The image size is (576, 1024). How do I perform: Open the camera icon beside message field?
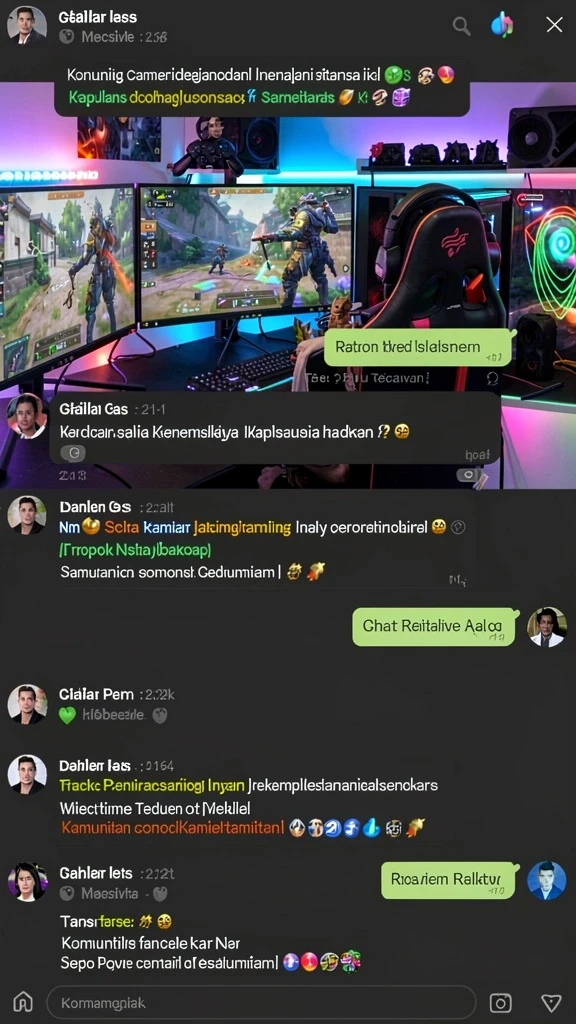click(500, 1003)
